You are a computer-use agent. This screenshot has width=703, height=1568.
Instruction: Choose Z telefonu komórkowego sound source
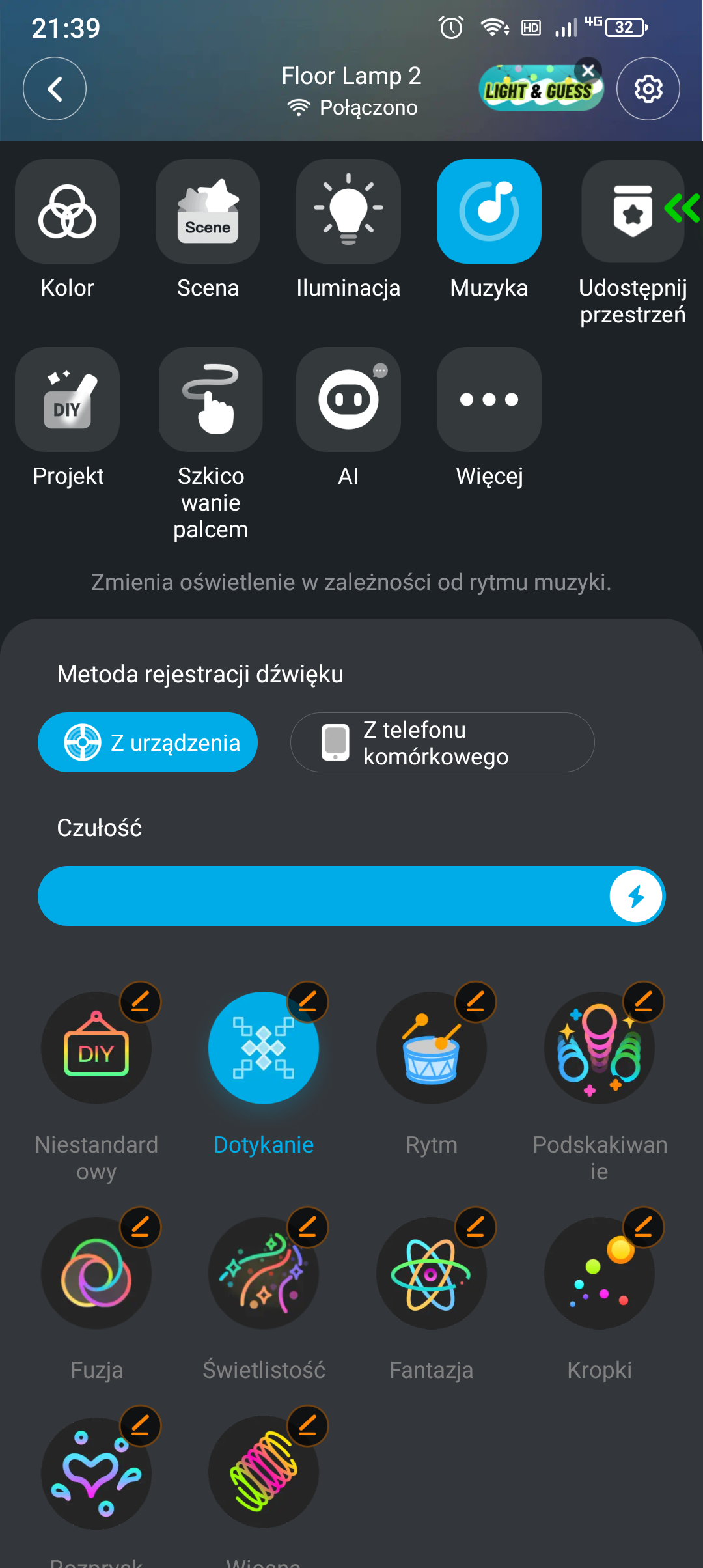point(442,742)
